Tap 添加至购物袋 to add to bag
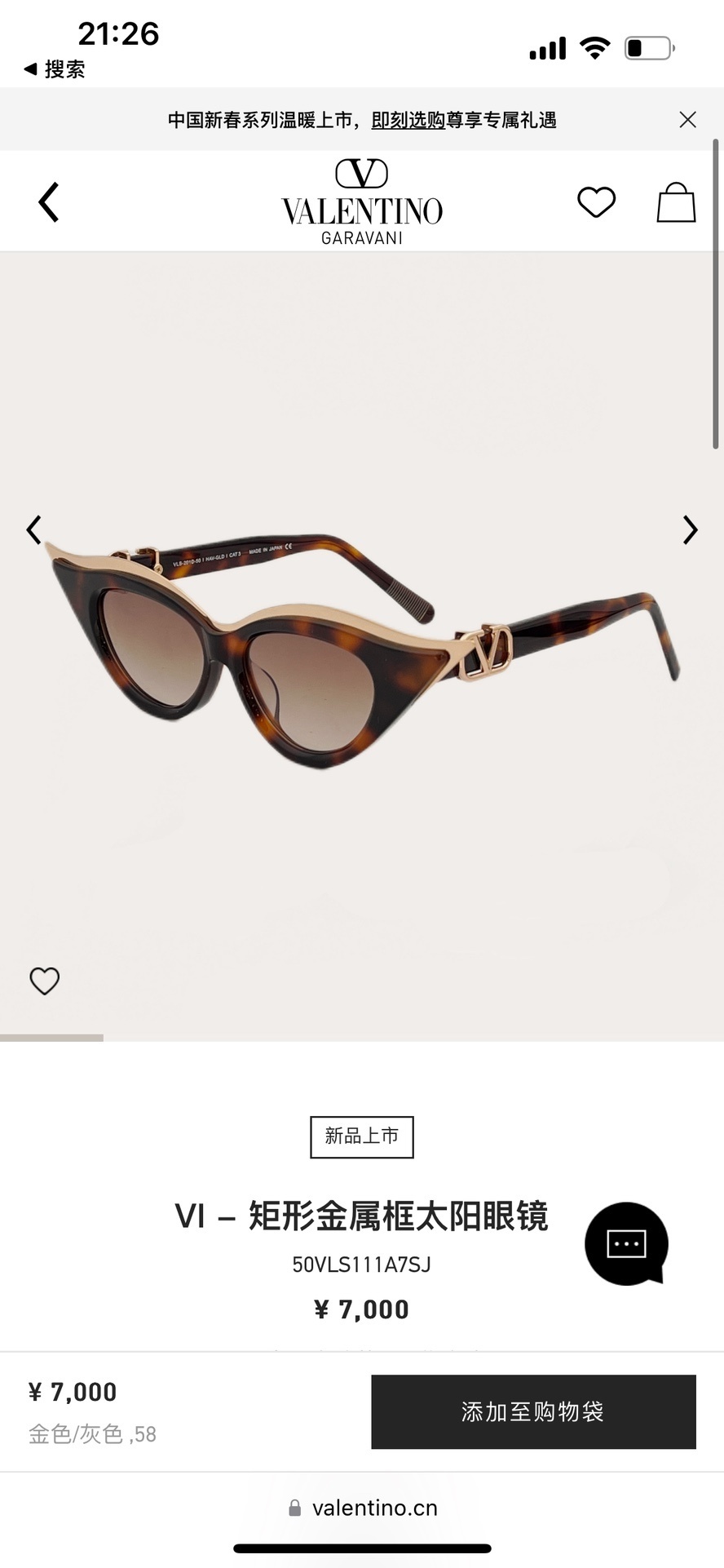 pos(533,1412)
